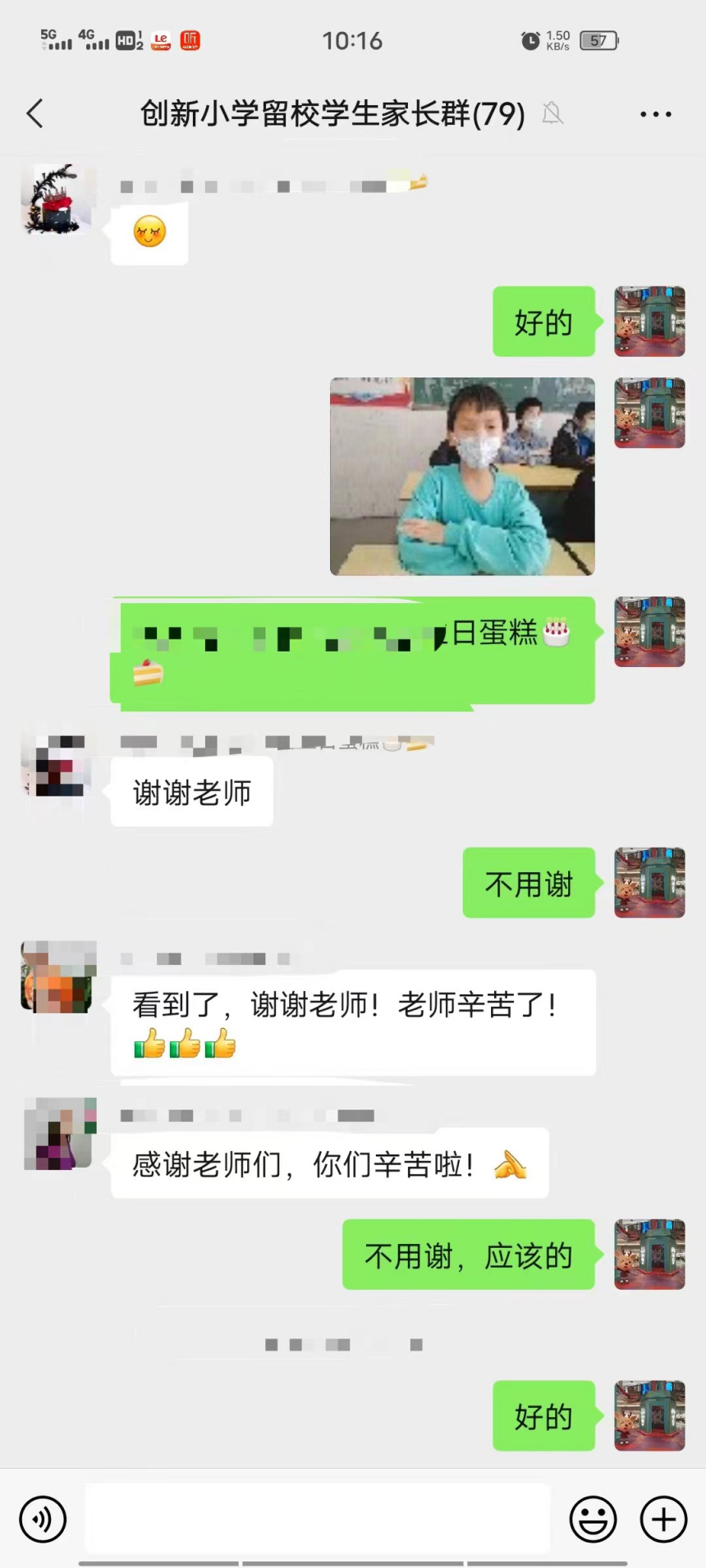Open own avatar beside 不用谢，应该的
Screen dimensions: 706x1568
point(649,1254)
